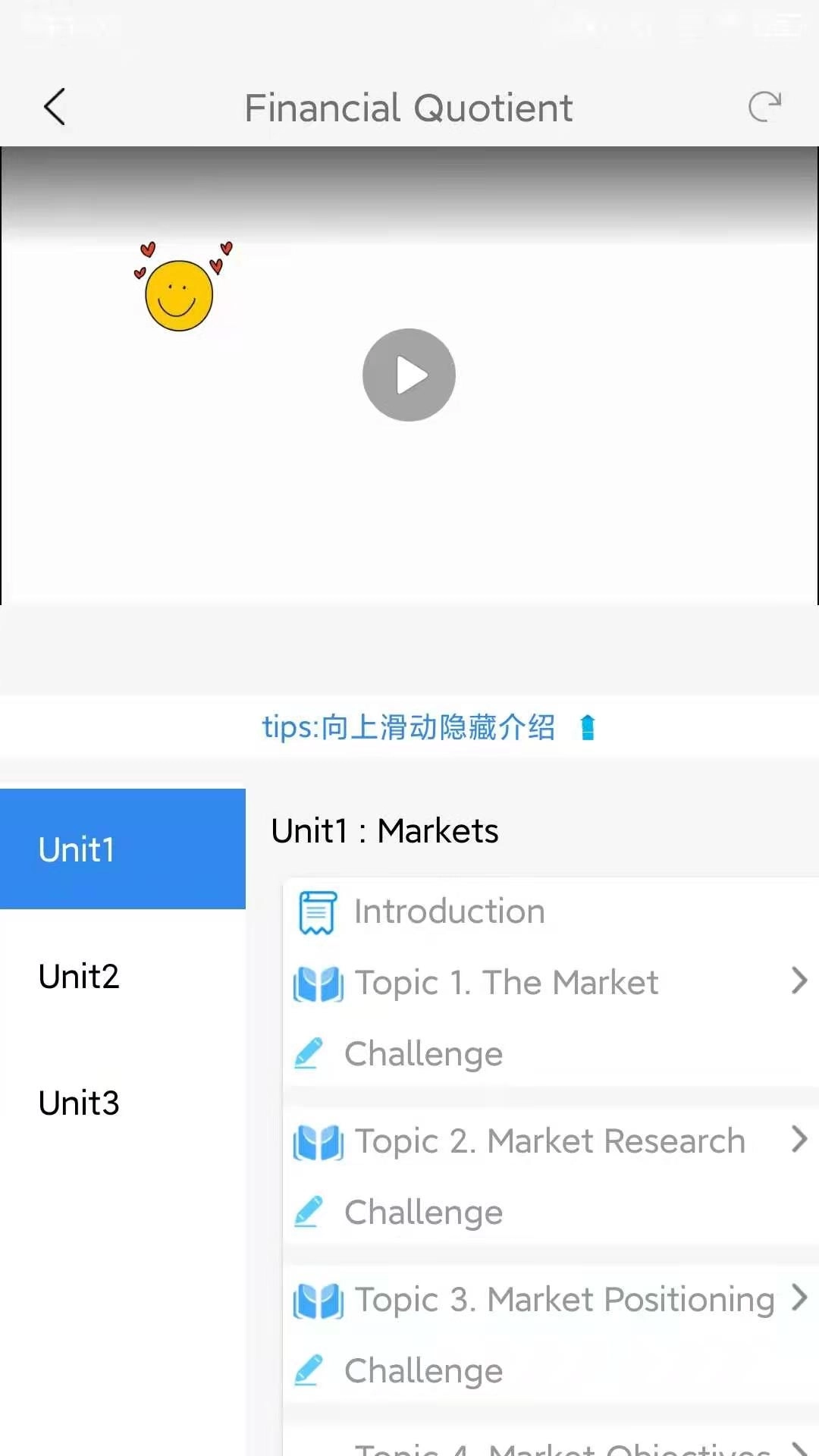This screenshot has height=1456, width=819.
Task: Click the pencil icon on first Challenge
Action: pyautogui.click(x=309, y=1053)
